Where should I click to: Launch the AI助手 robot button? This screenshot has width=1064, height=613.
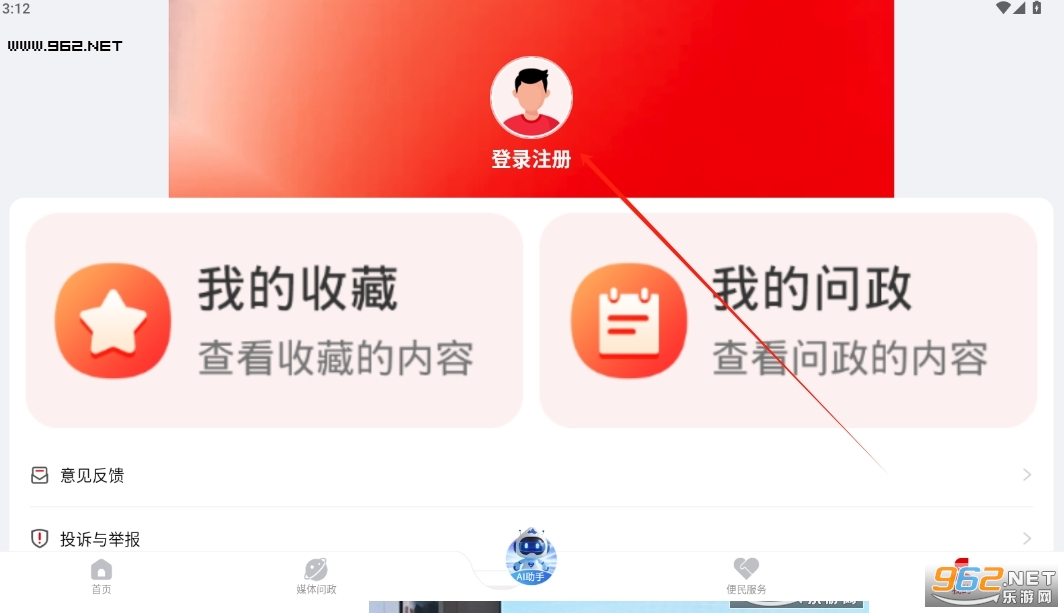531,558
